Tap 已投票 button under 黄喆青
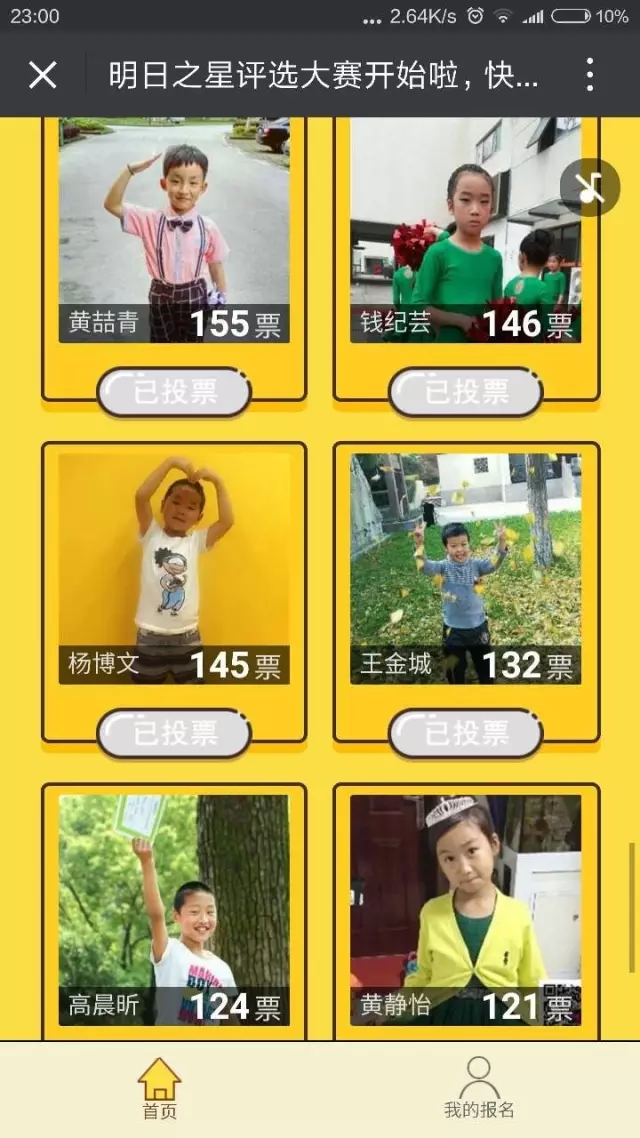 (174, 392)
